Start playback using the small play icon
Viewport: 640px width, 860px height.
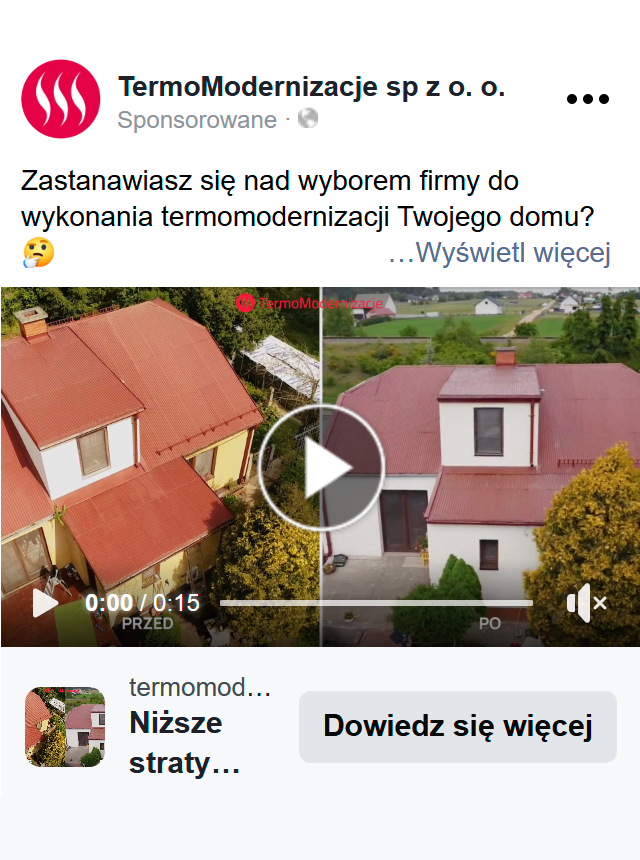[x=45, y=603]
